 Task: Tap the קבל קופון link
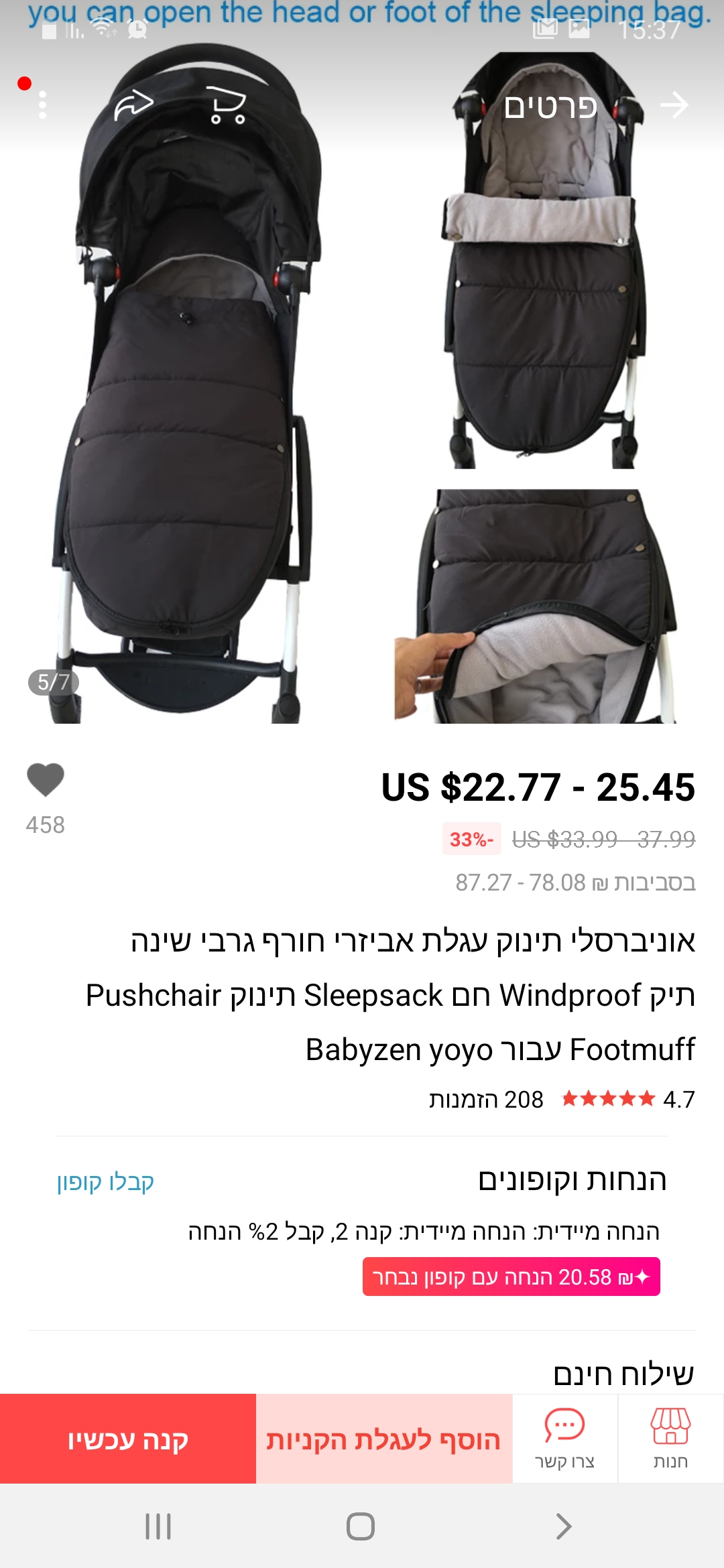click(x=105, y=1181)
